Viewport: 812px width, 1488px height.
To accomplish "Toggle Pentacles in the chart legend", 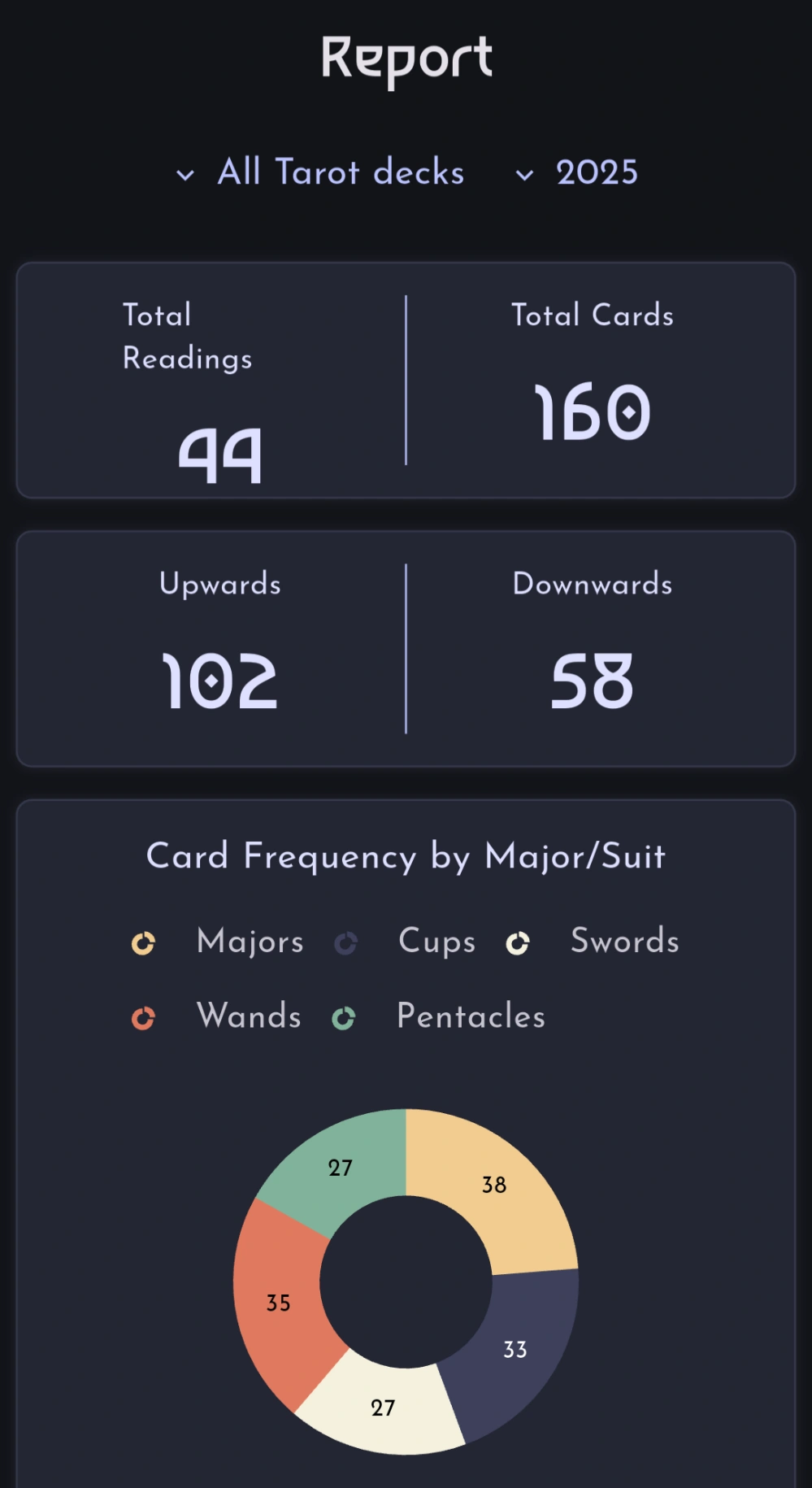I will [x=440, y=1016].
